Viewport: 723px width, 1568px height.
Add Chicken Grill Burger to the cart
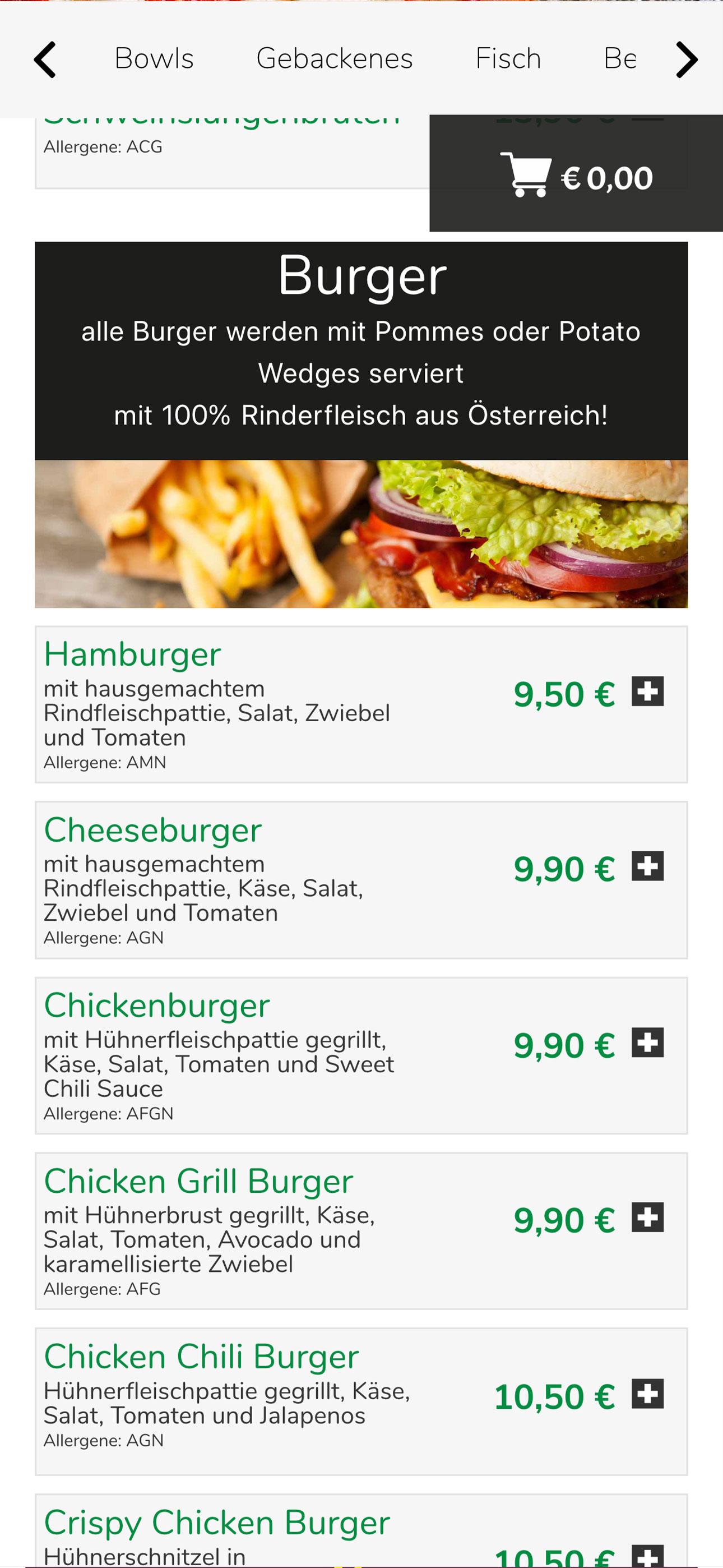pos(647,1217)
